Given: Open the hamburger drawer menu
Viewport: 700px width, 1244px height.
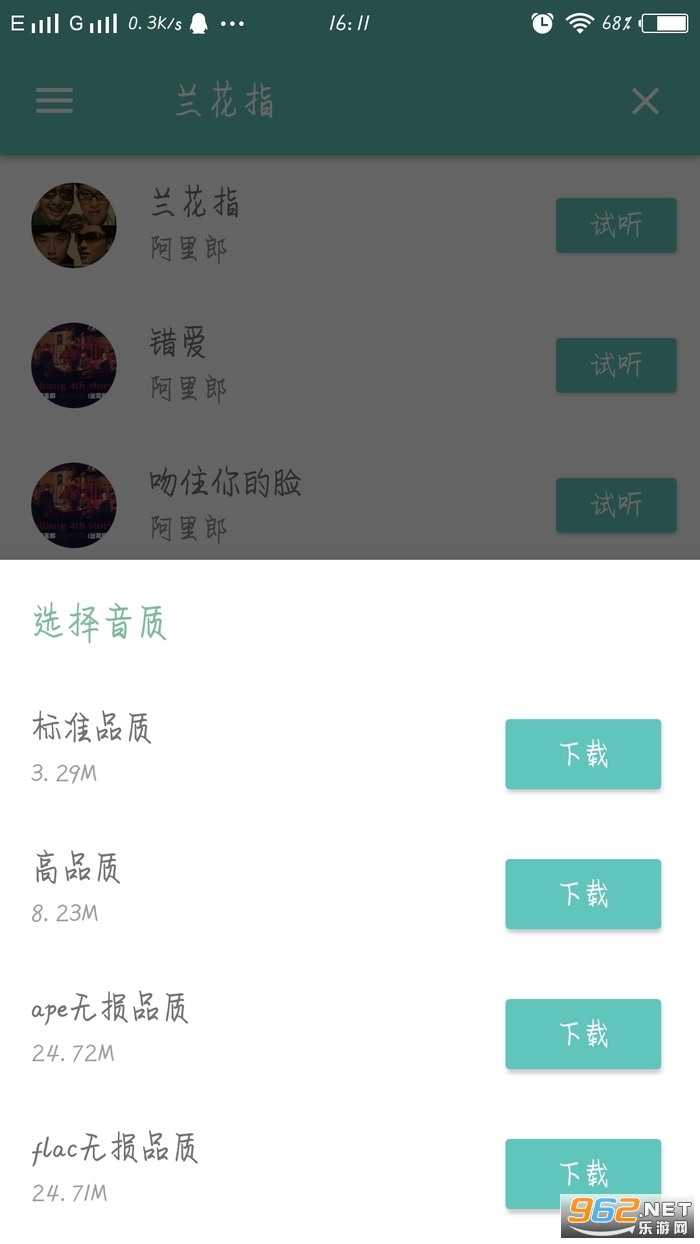Looking at the screenshot, I should point(54,101).
